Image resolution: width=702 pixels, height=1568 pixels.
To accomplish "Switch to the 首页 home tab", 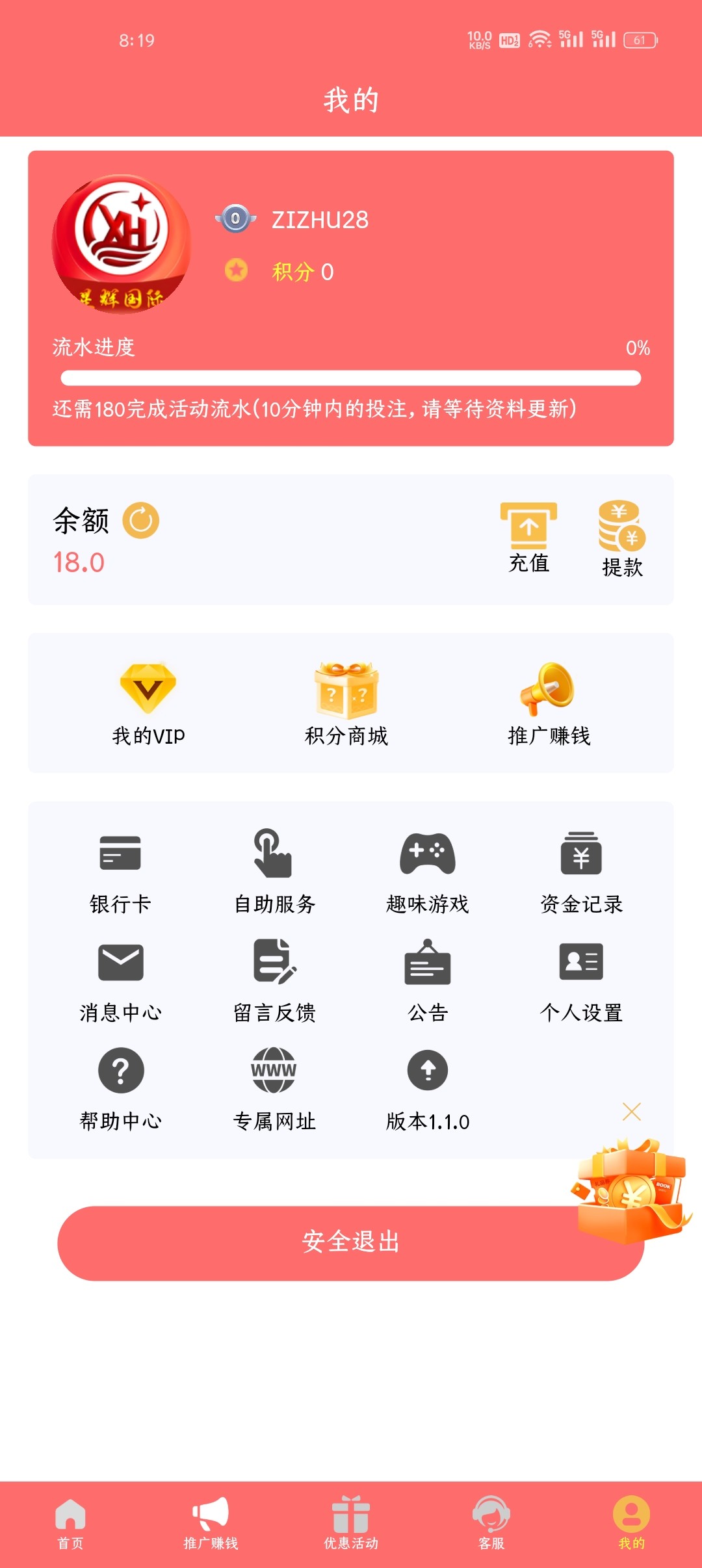I will (70, 1522).
